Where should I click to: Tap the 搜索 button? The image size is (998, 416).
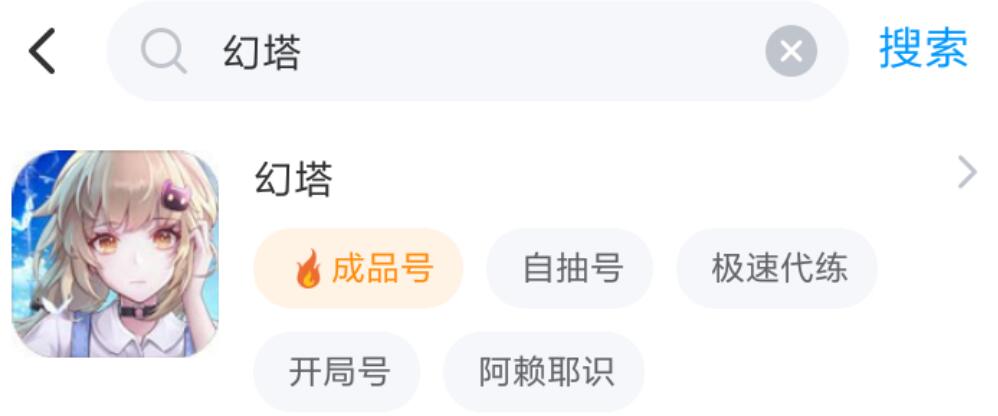[923, 49]
